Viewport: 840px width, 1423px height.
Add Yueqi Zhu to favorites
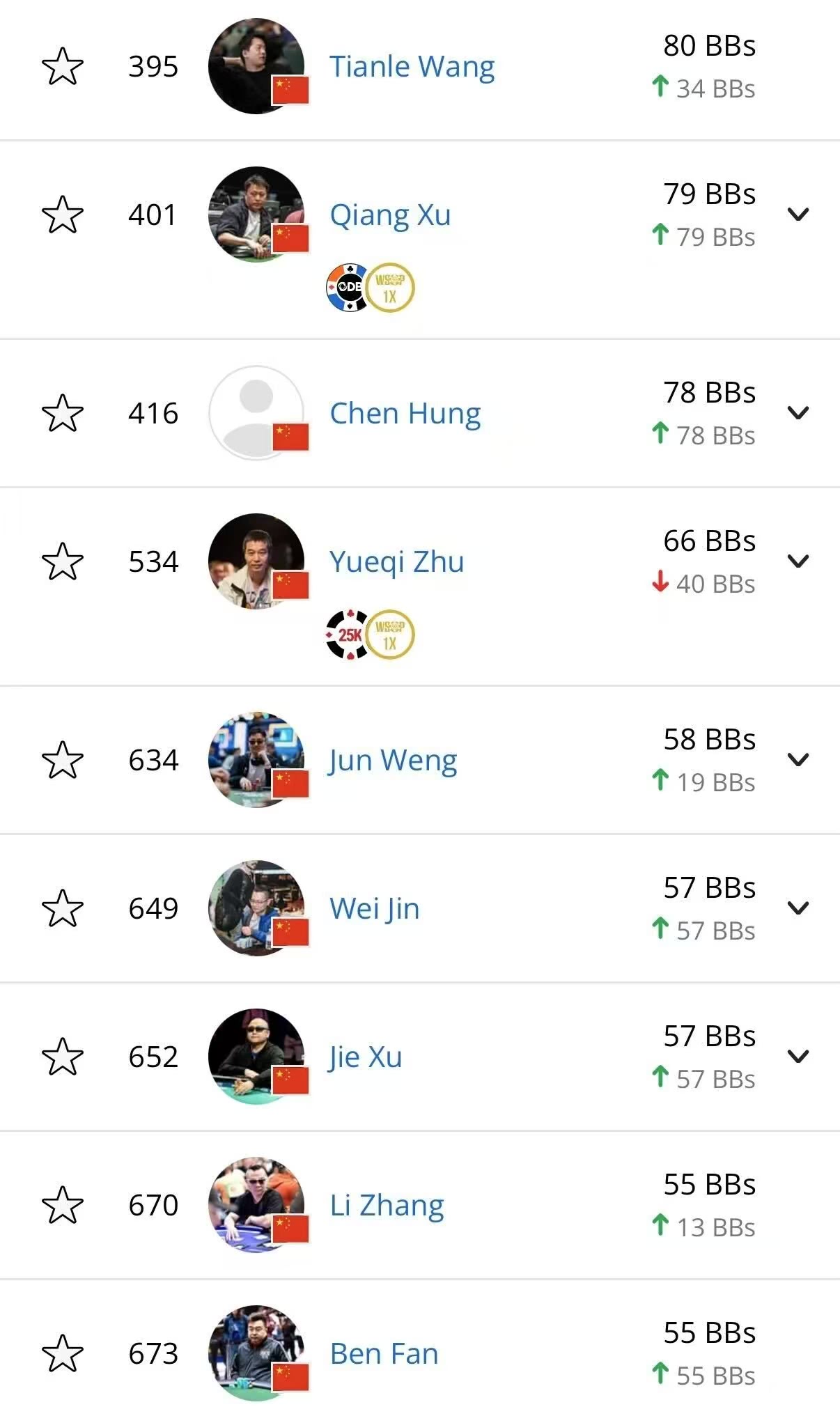pos(63,561)
